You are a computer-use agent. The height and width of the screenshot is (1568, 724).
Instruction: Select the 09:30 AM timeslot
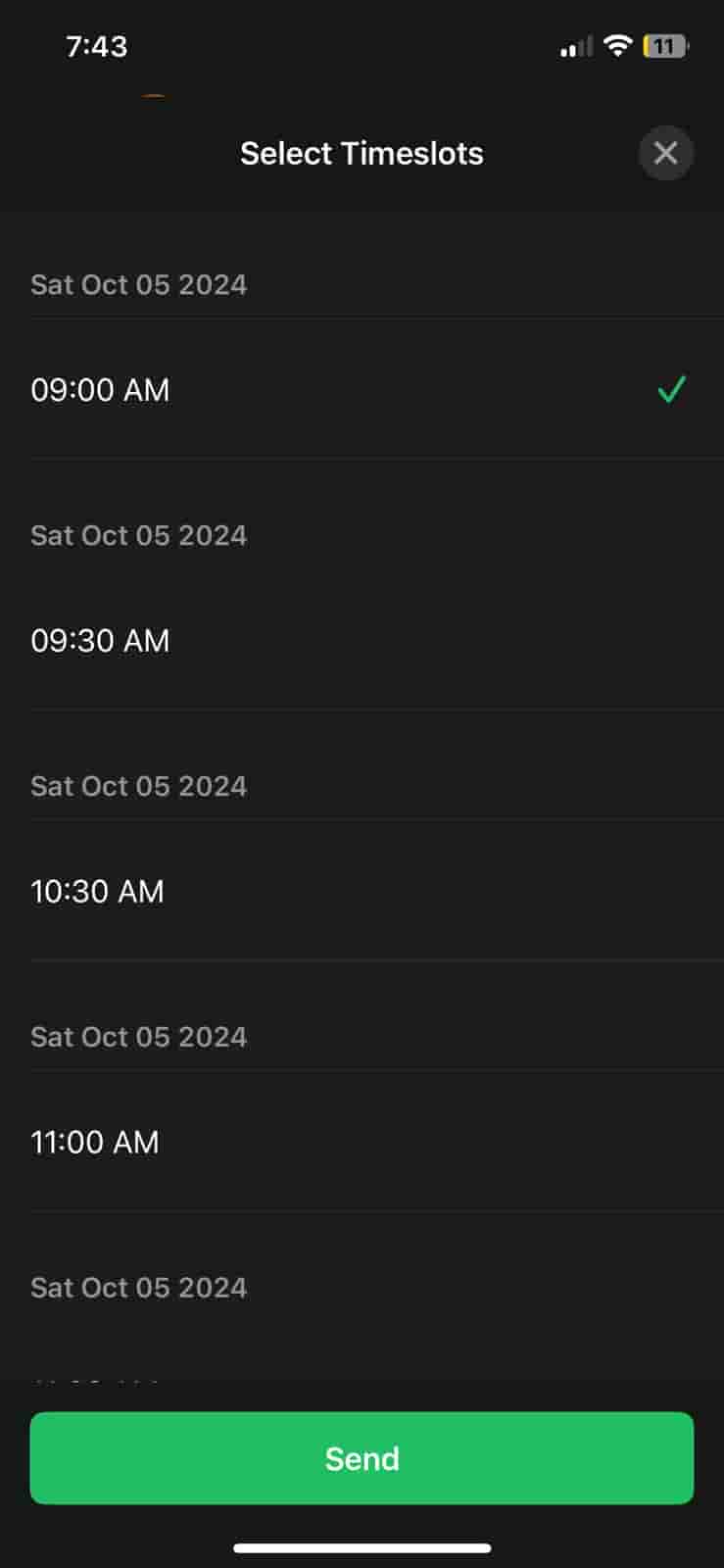pos(362,641)
